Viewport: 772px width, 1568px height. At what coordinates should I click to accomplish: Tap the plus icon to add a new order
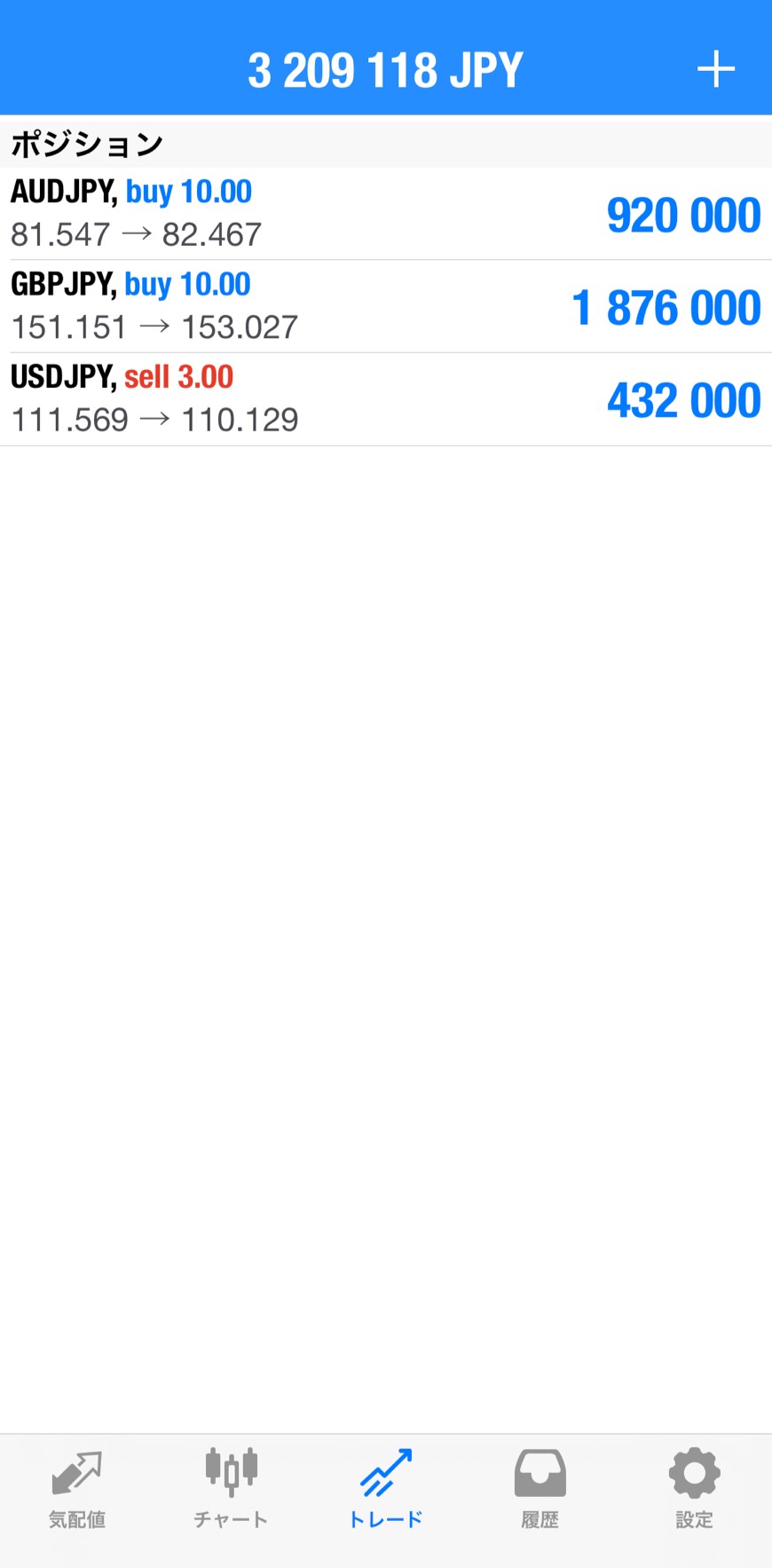715,69
